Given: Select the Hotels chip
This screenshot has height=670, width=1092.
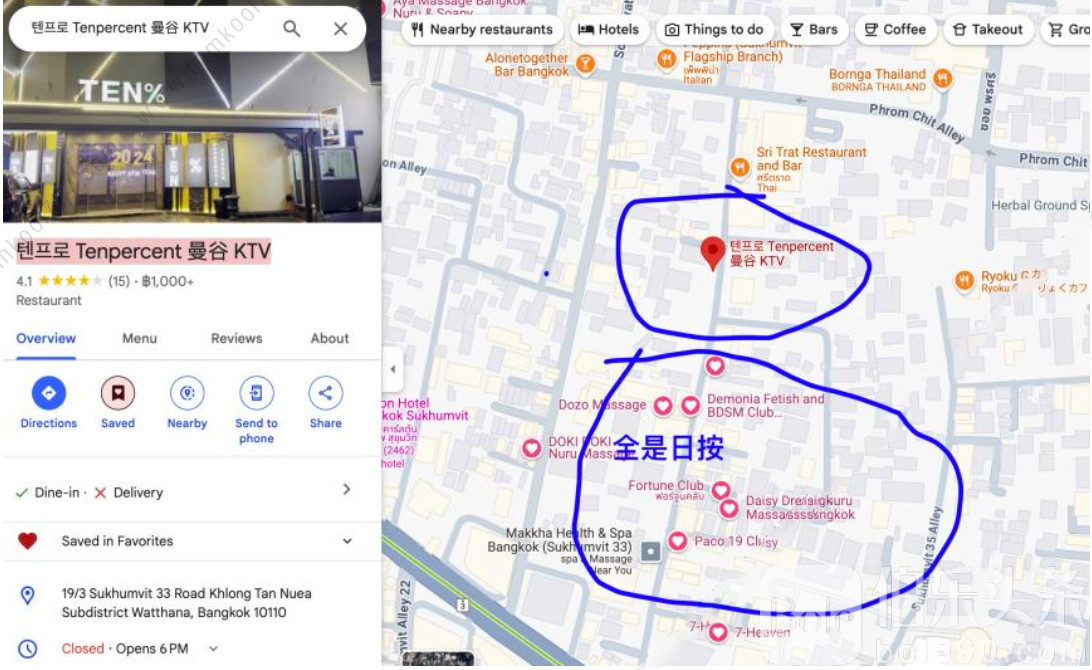Looking at the screenshot, I should pos(609,29).
